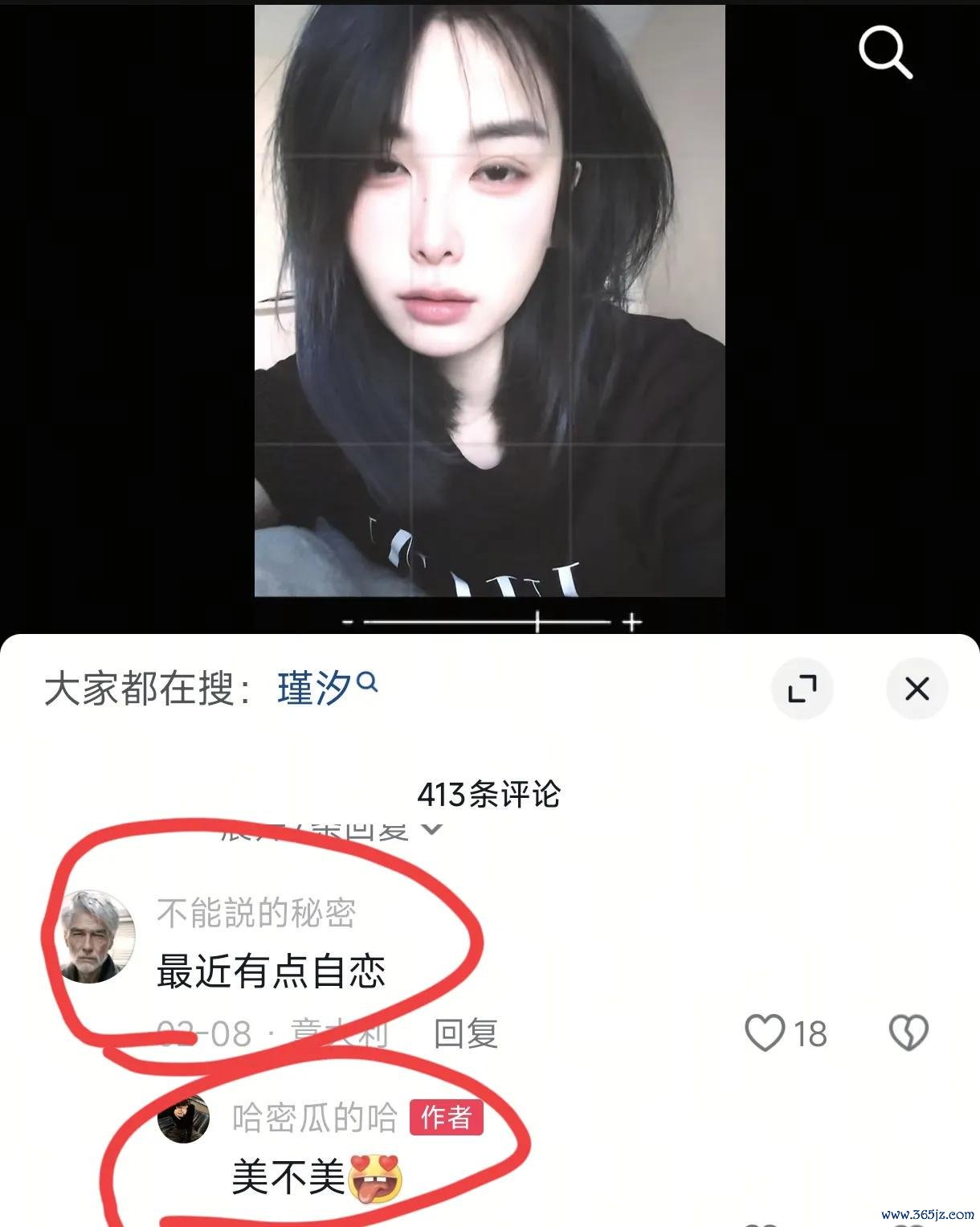Open 哈密瓜的哈 author's avatar
The width and height of the screenshot is (980, 1227).
coord(184,1118)
